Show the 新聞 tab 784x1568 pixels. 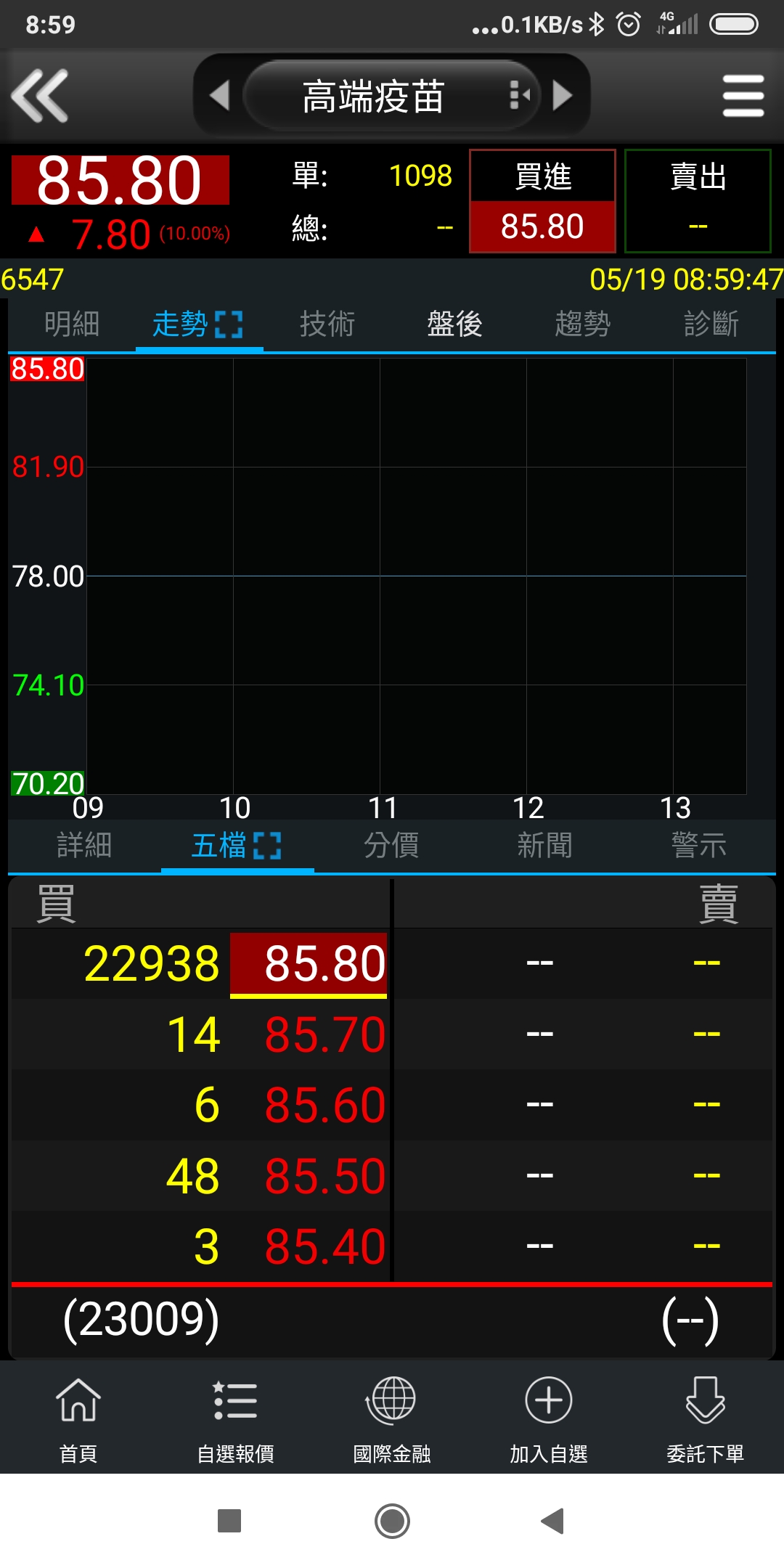point(544,846)
